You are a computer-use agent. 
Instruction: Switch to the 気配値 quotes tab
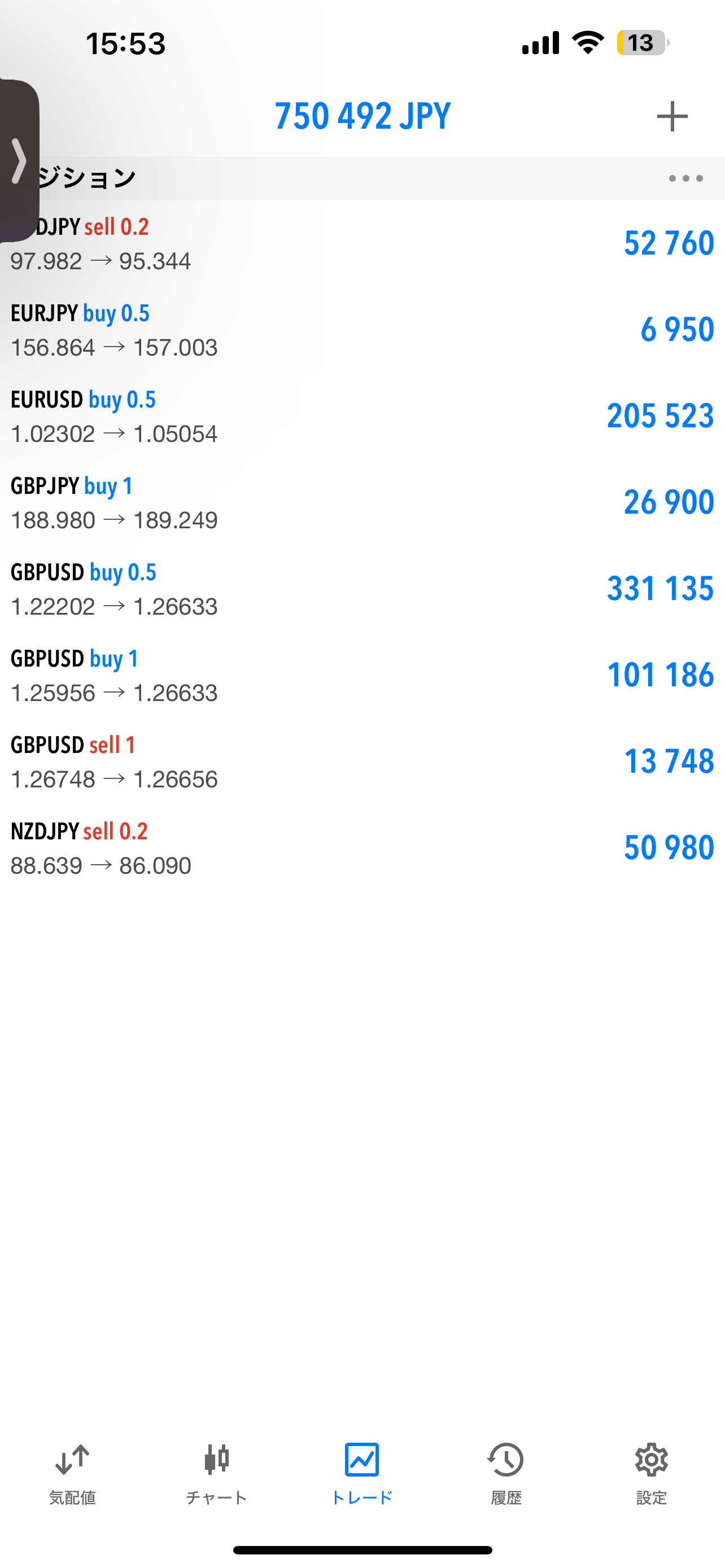point(72,1473)
